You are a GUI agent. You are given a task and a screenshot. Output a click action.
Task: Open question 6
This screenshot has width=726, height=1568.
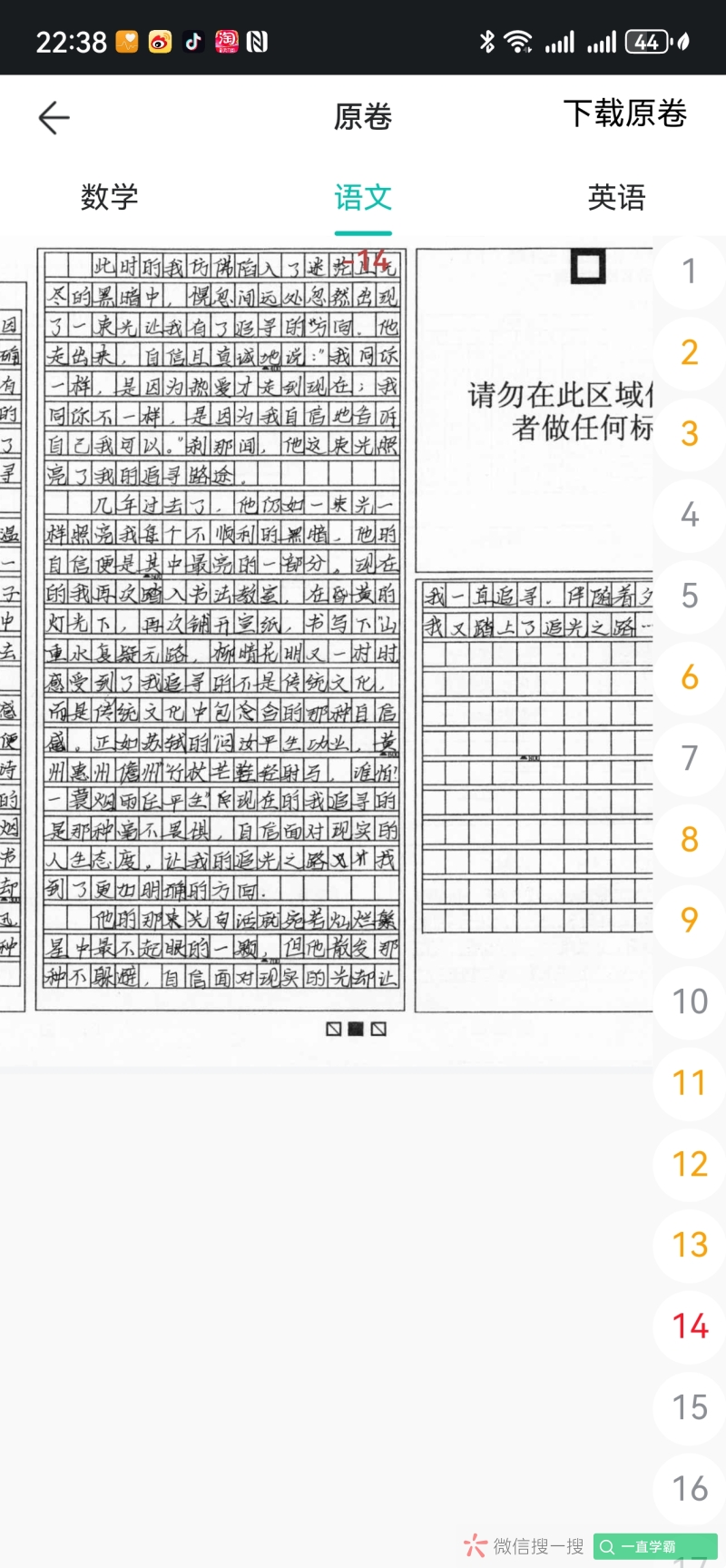coord(689,677)
